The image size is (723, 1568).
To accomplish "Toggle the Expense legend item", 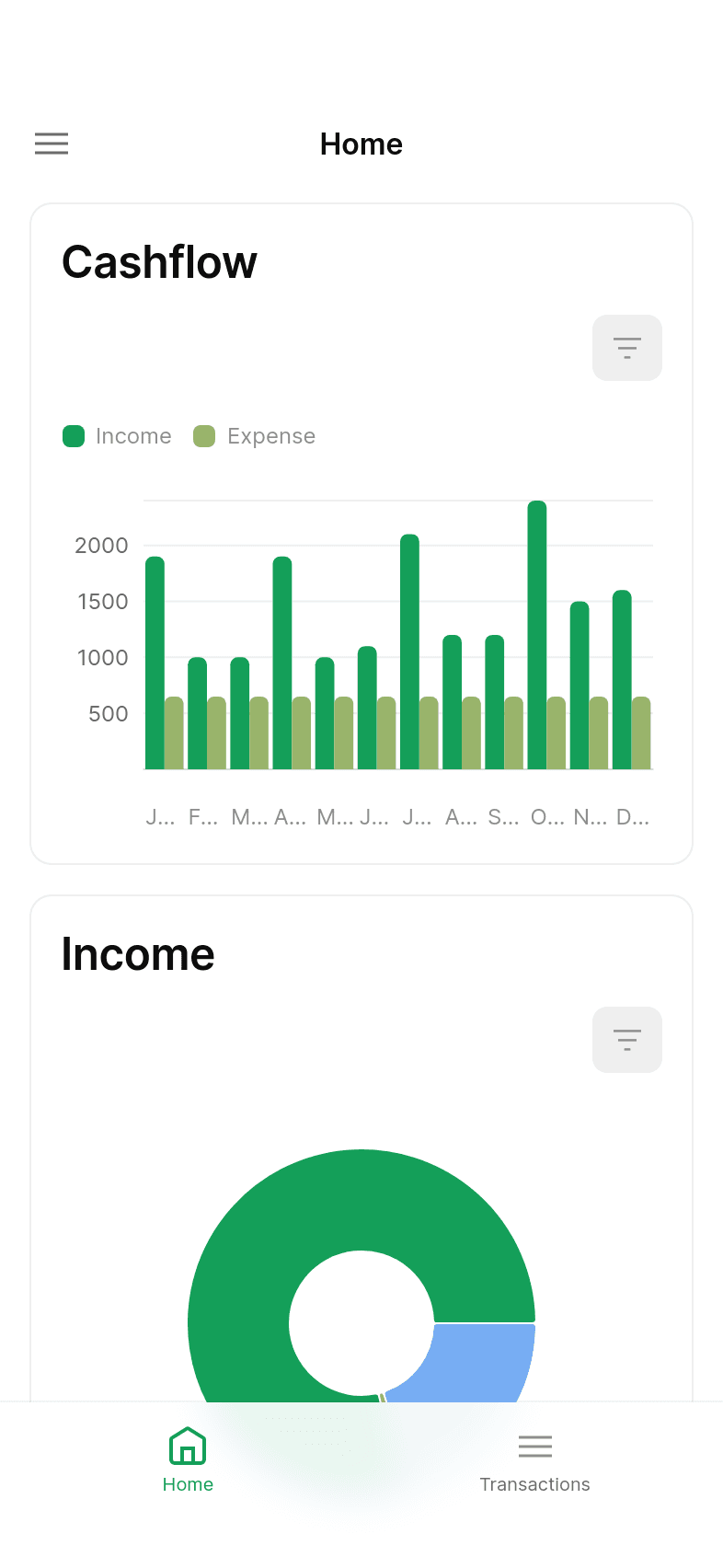I will 255,436.
